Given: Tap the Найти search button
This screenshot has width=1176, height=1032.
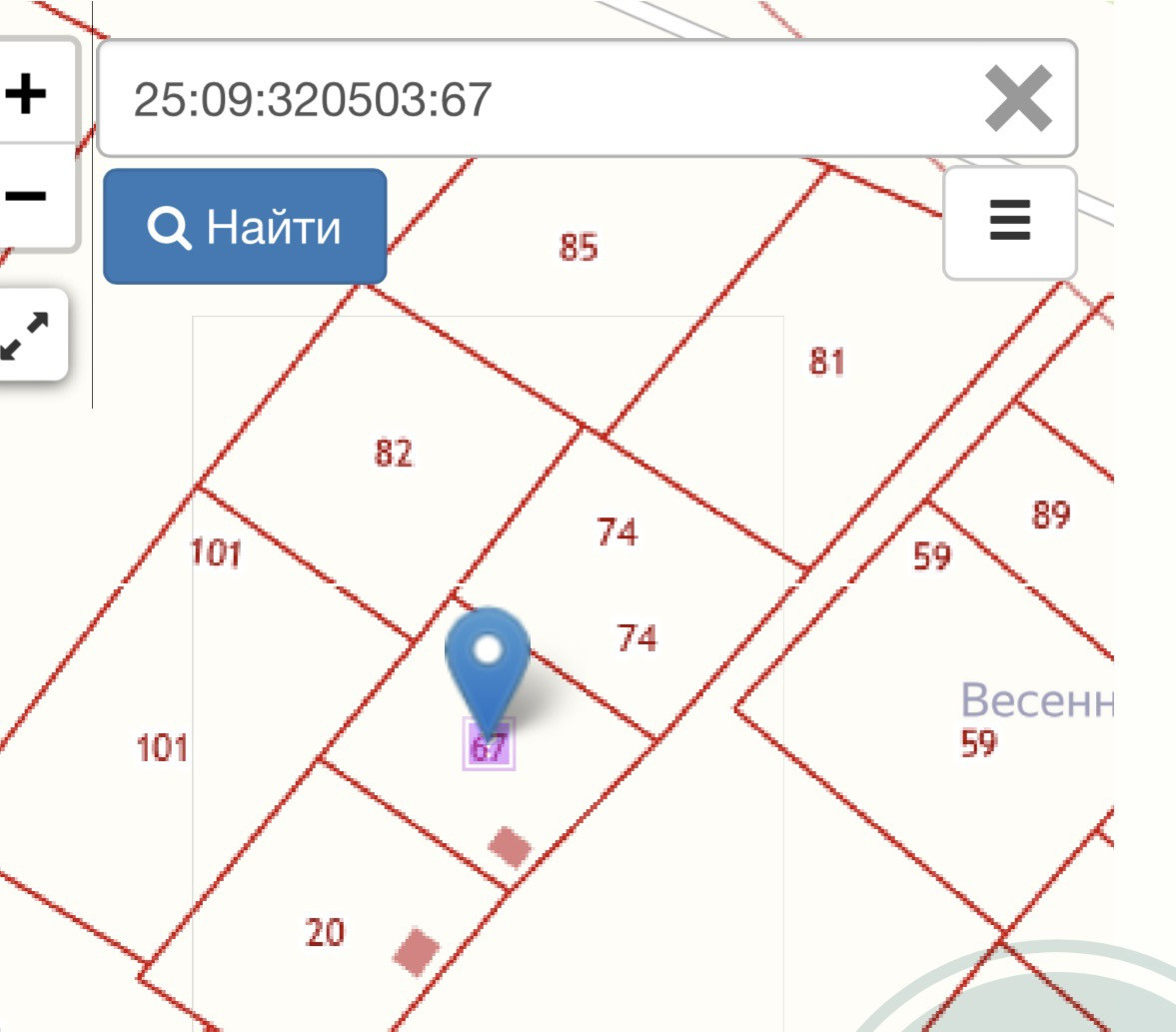Looking at the screenshot, I should pyautogui.click(x=245, y=227).
